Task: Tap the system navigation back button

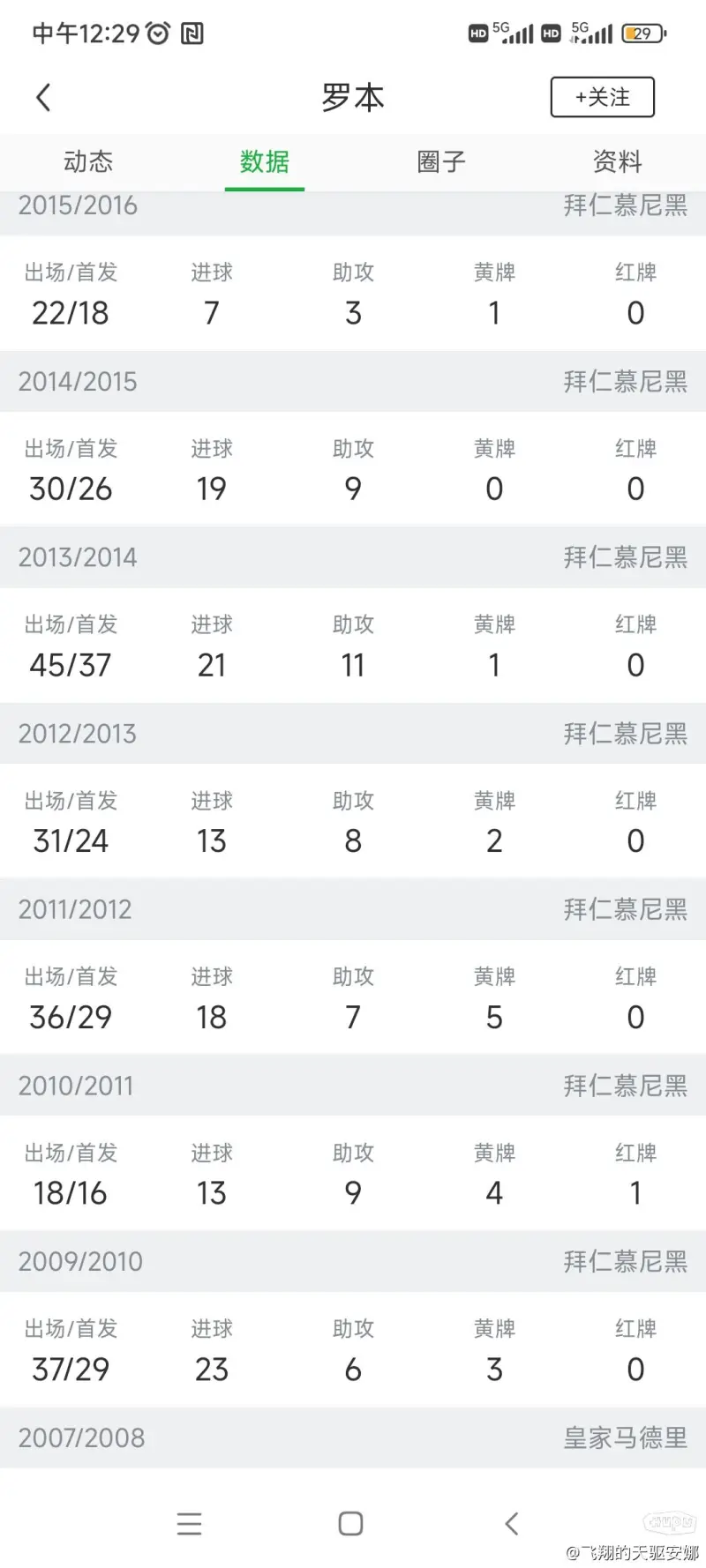Action: coord(512,1523)
